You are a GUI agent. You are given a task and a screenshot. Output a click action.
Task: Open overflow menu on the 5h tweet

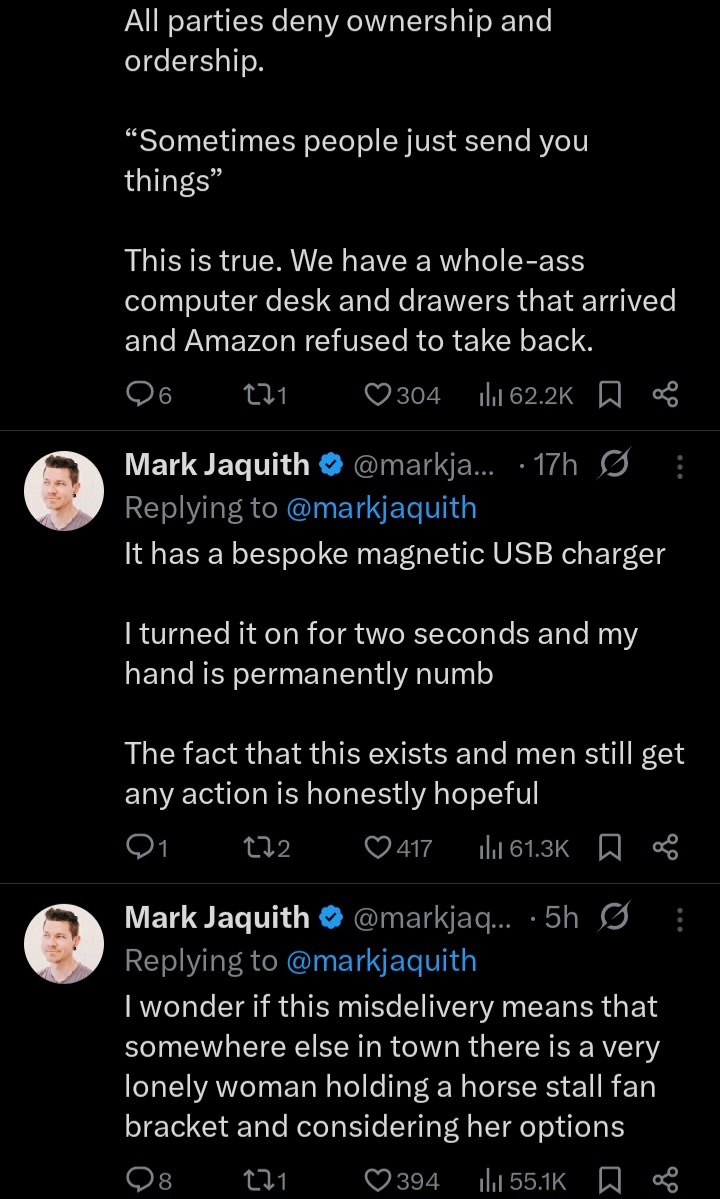coord(680,919)
